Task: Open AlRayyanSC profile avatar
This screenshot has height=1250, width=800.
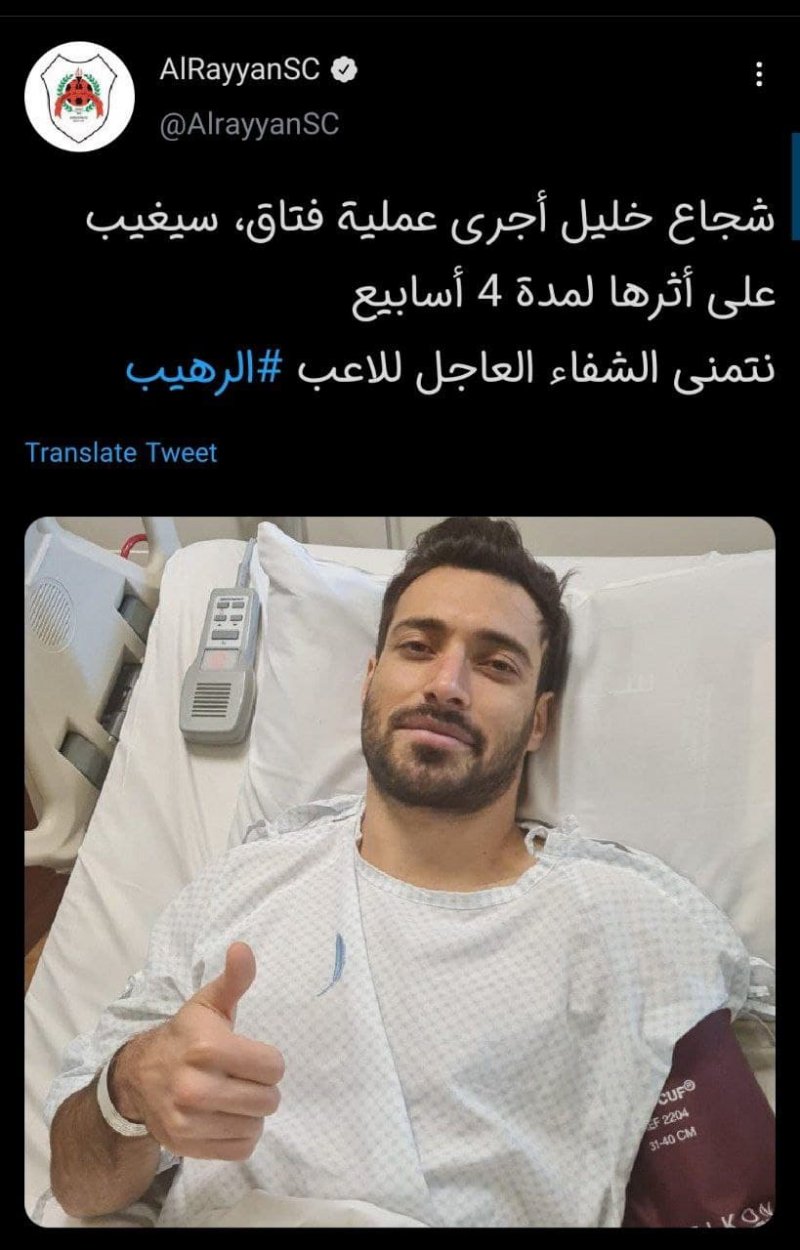Action: coord(79,96)
